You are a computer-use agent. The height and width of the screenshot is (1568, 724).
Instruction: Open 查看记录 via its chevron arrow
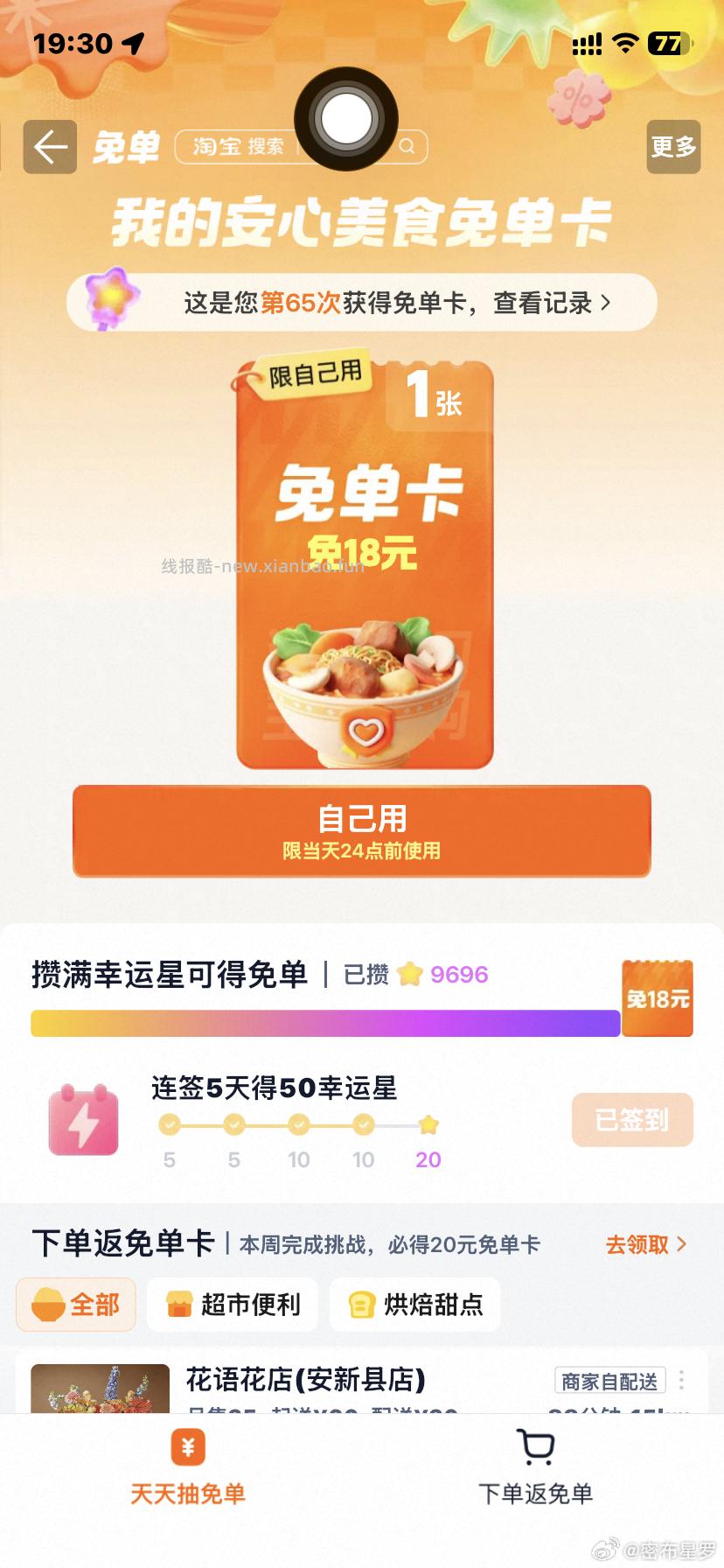pyautogui.click(x=607, y=302)
